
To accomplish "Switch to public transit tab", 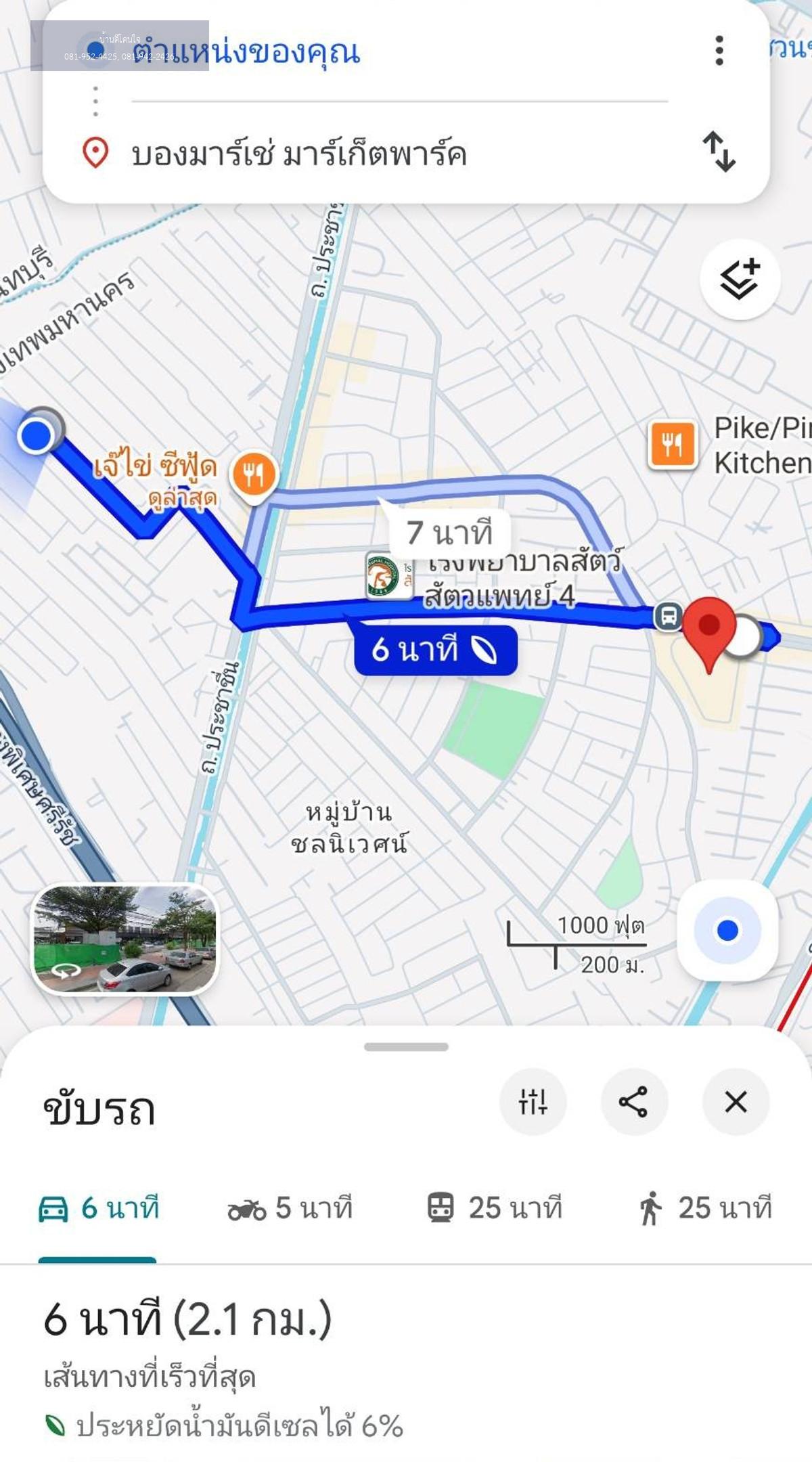I will tap(495, 1209).
